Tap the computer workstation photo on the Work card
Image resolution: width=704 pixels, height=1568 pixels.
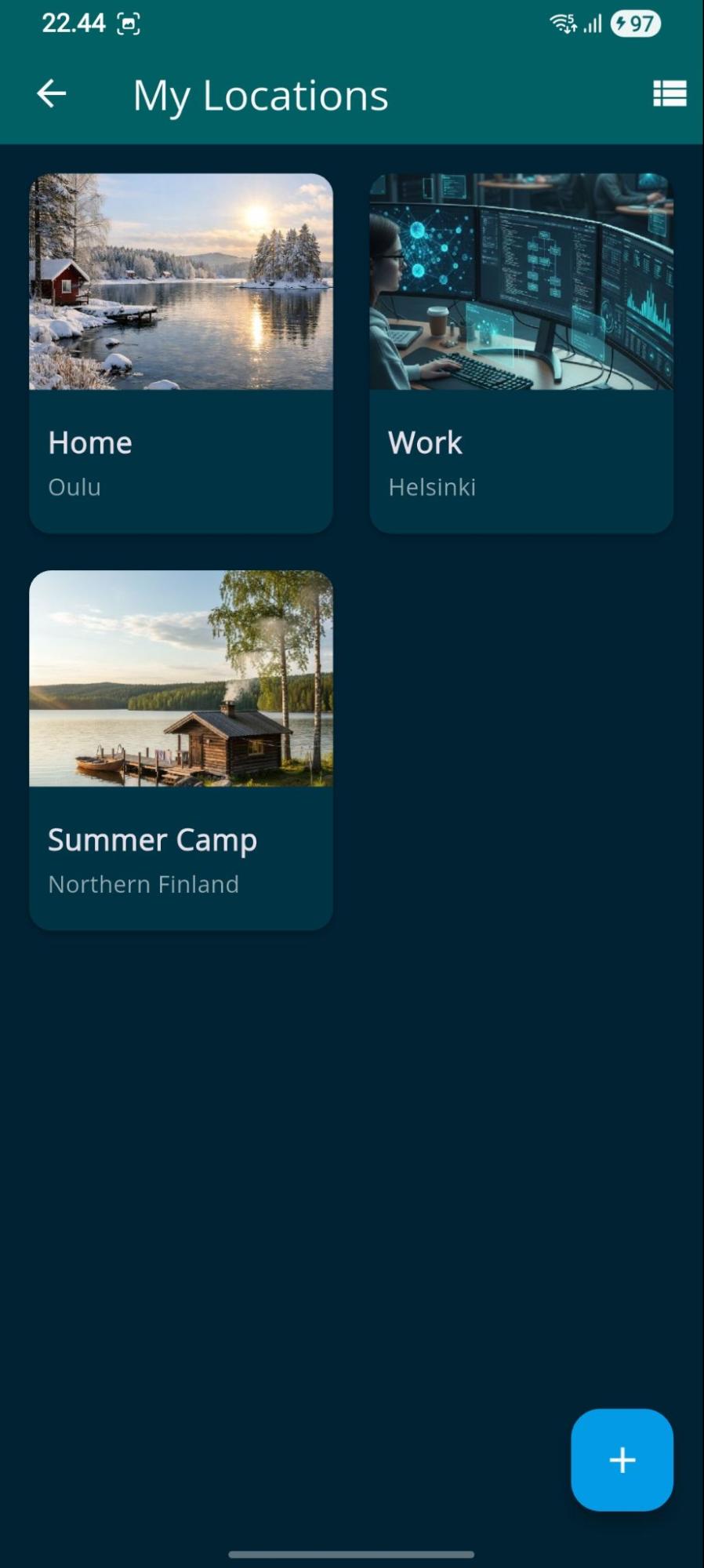tap(521, 282)
